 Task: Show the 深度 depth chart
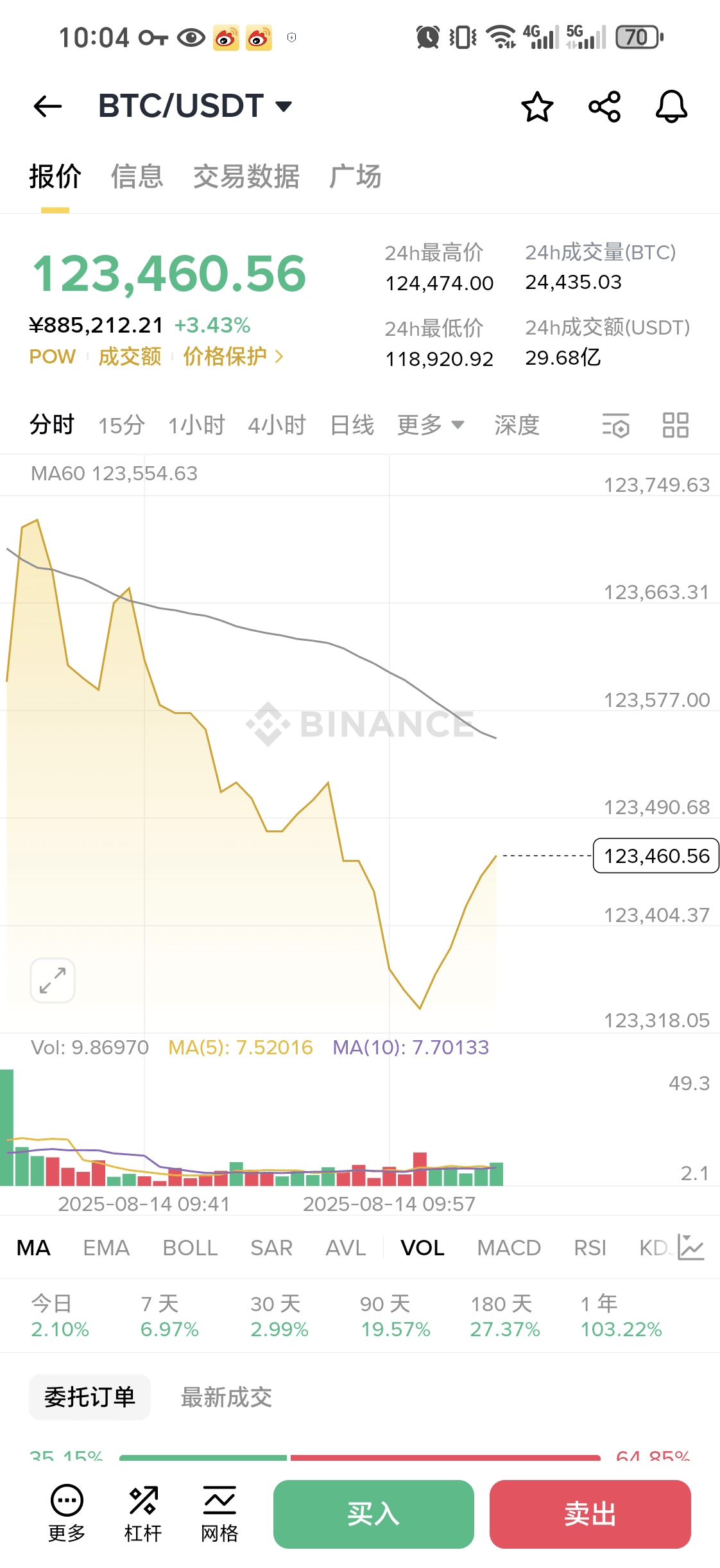(x=517, y=425)
